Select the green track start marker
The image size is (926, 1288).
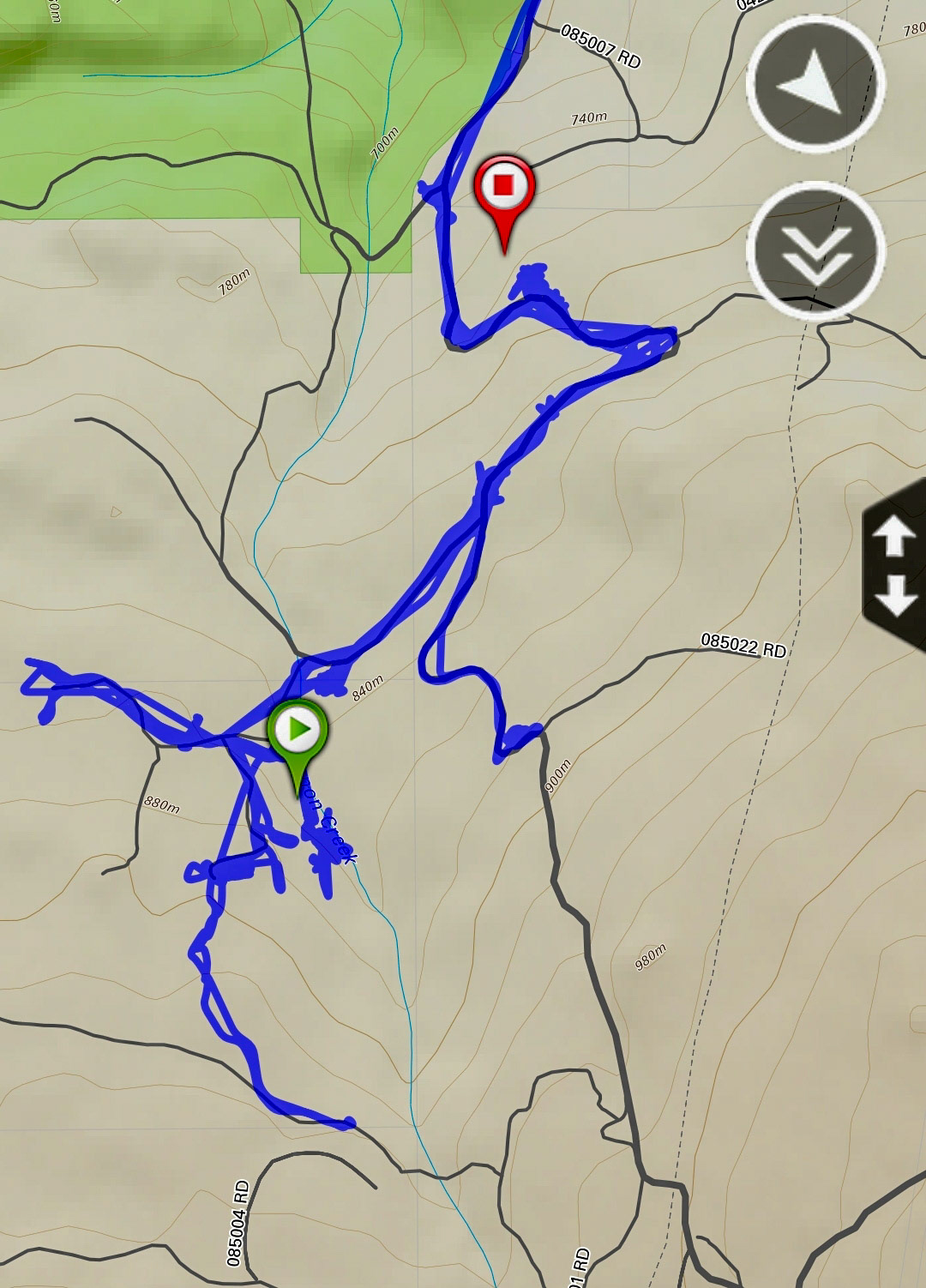[298, 733]
